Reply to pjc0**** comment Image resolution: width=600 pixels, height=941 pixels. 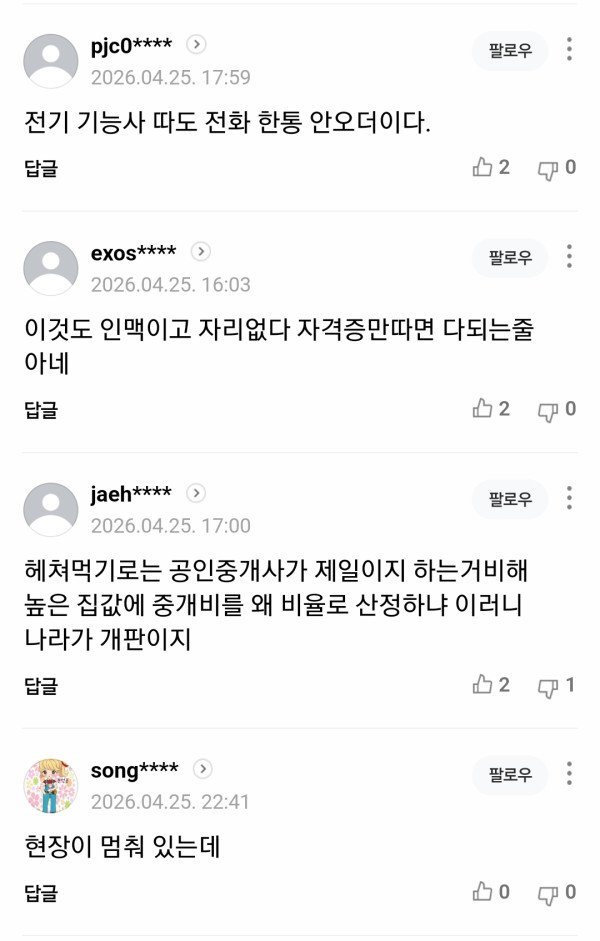(41, 168)
